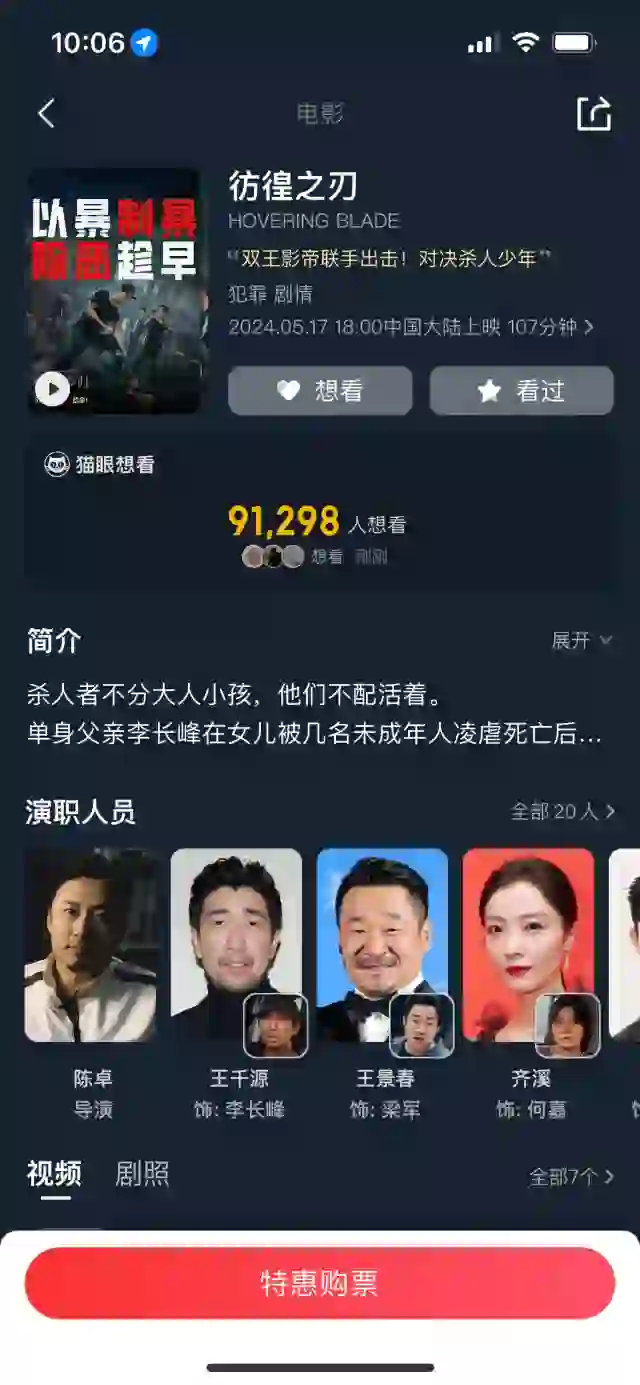Viewport: 640px width, 1385px height.
Task: View all 7 videos
Action: point(571,1177)
